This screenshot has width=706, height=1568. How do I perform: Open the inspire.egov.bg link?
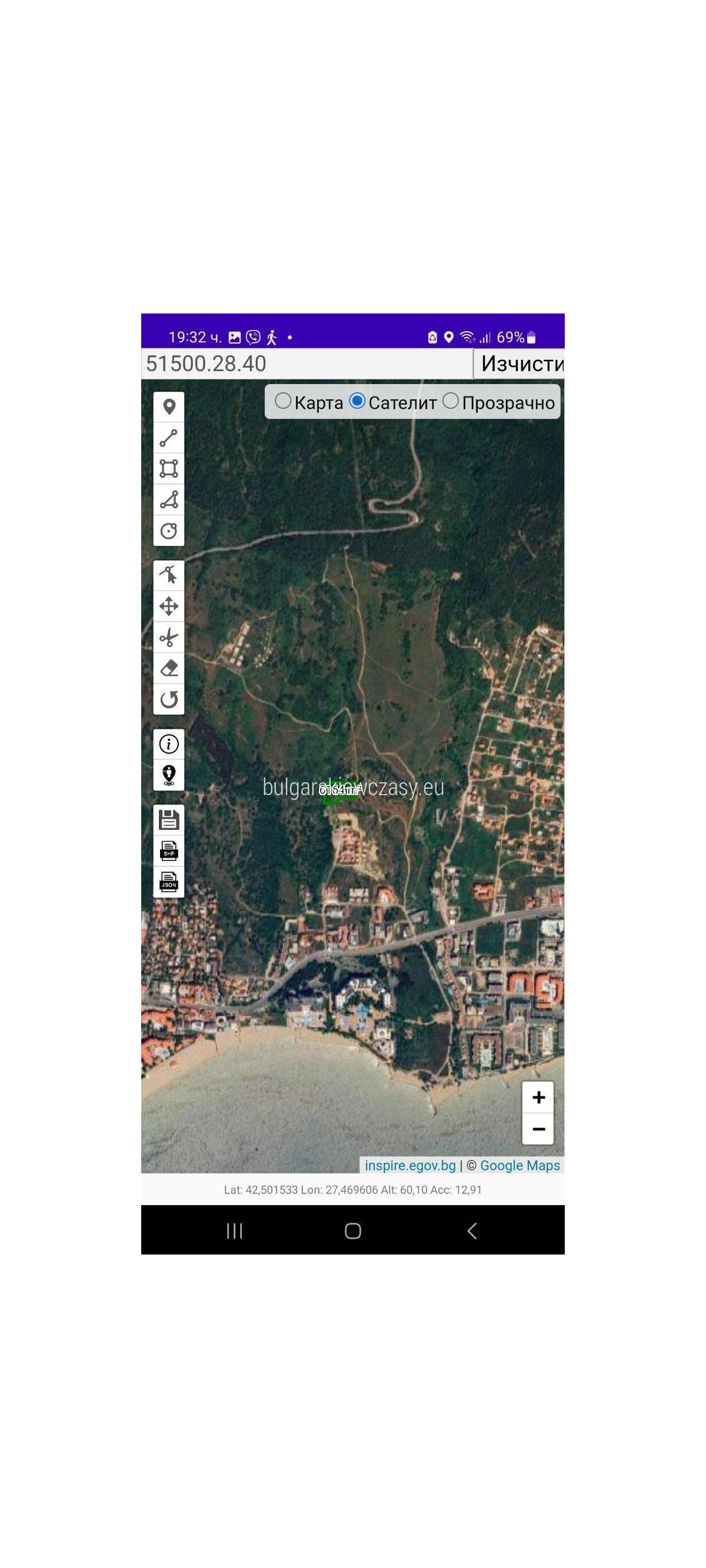[x=410, y=1165]
